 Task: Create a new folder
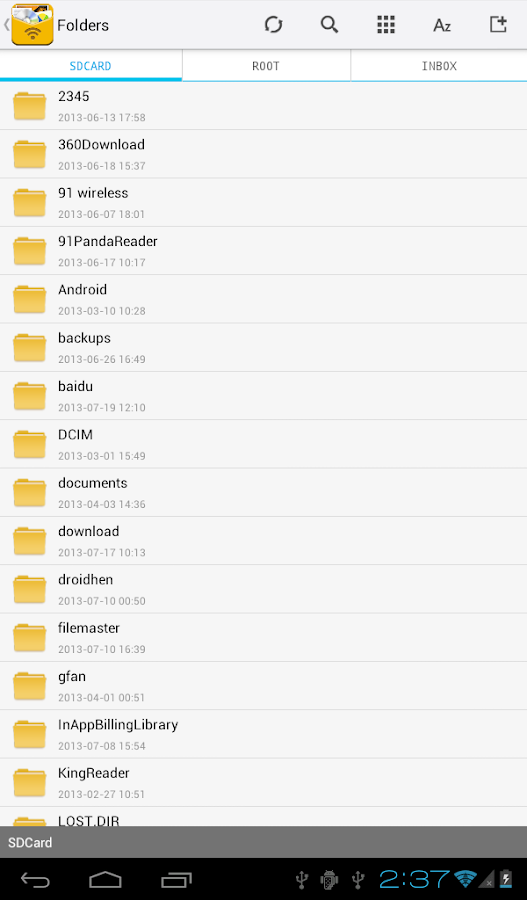click(498, 25)
